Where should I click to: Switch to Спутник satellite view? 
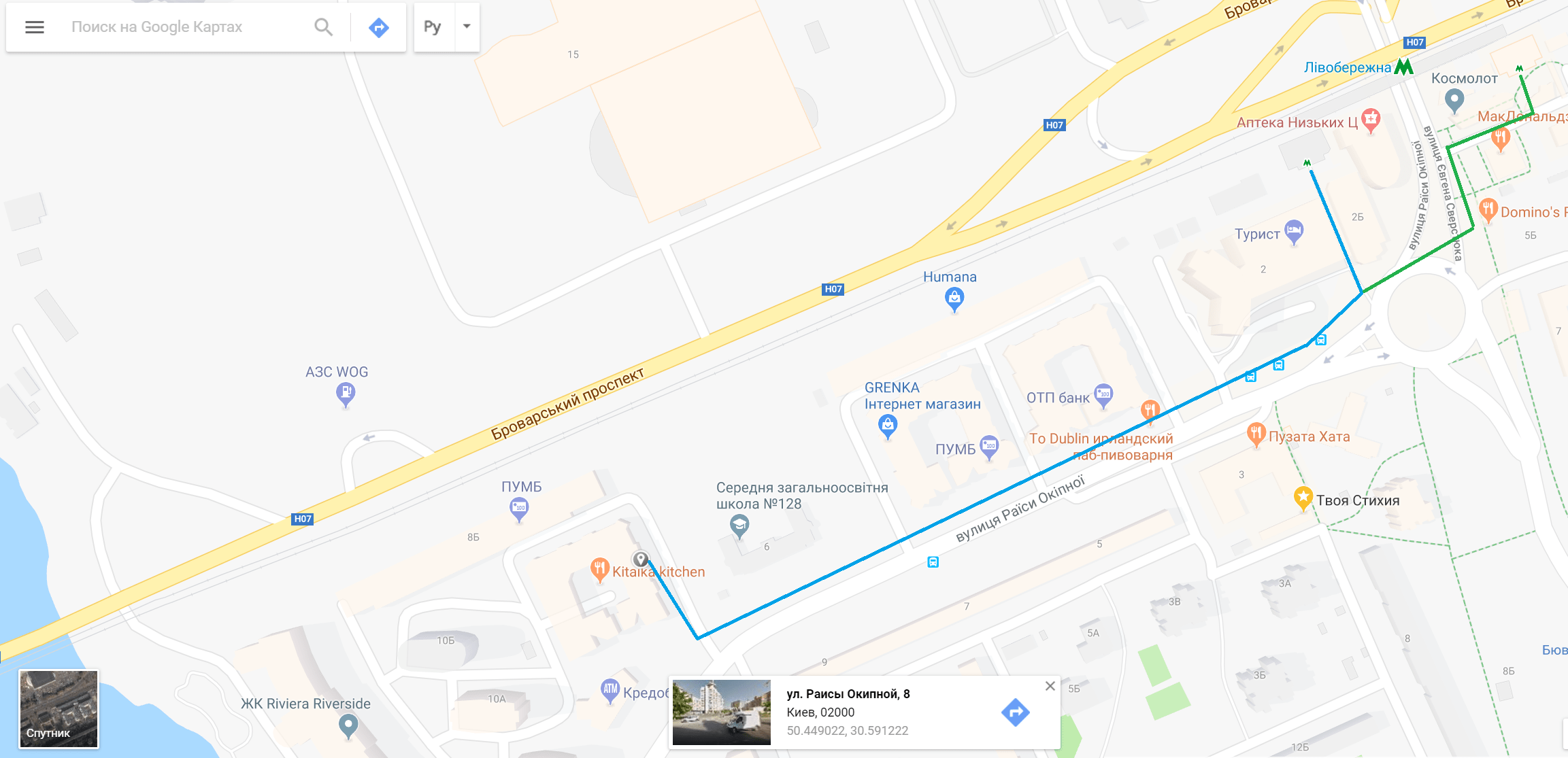[59, 708]
